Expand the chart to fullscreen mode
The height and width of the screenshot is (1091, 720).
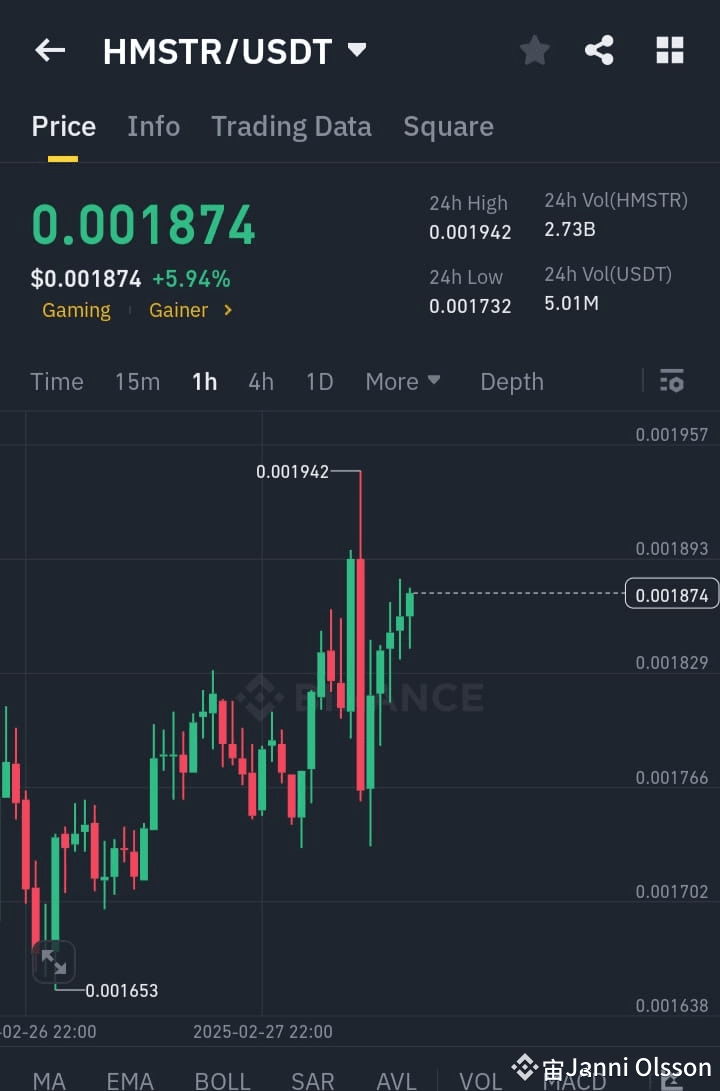click(54, 962)
